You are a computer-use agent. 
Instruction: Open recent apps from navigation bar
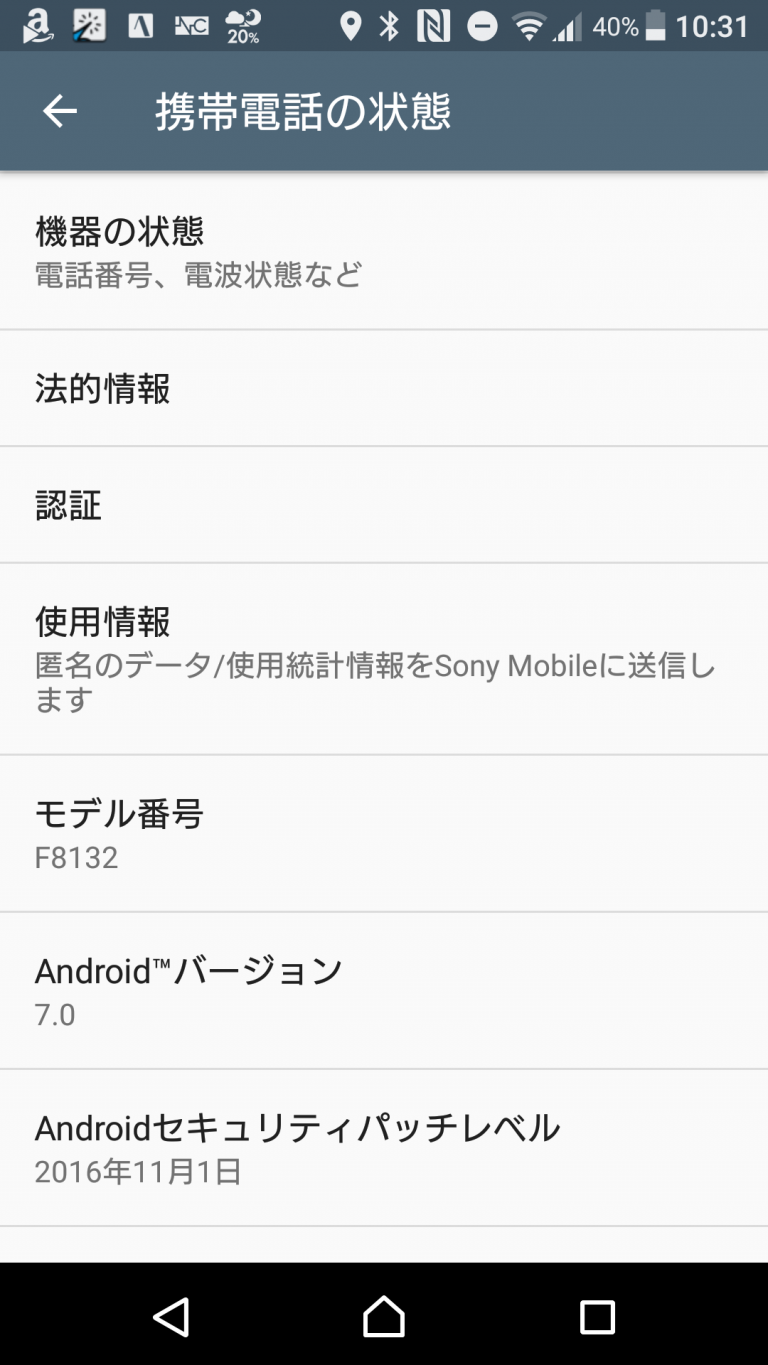tap(597, 1317)
